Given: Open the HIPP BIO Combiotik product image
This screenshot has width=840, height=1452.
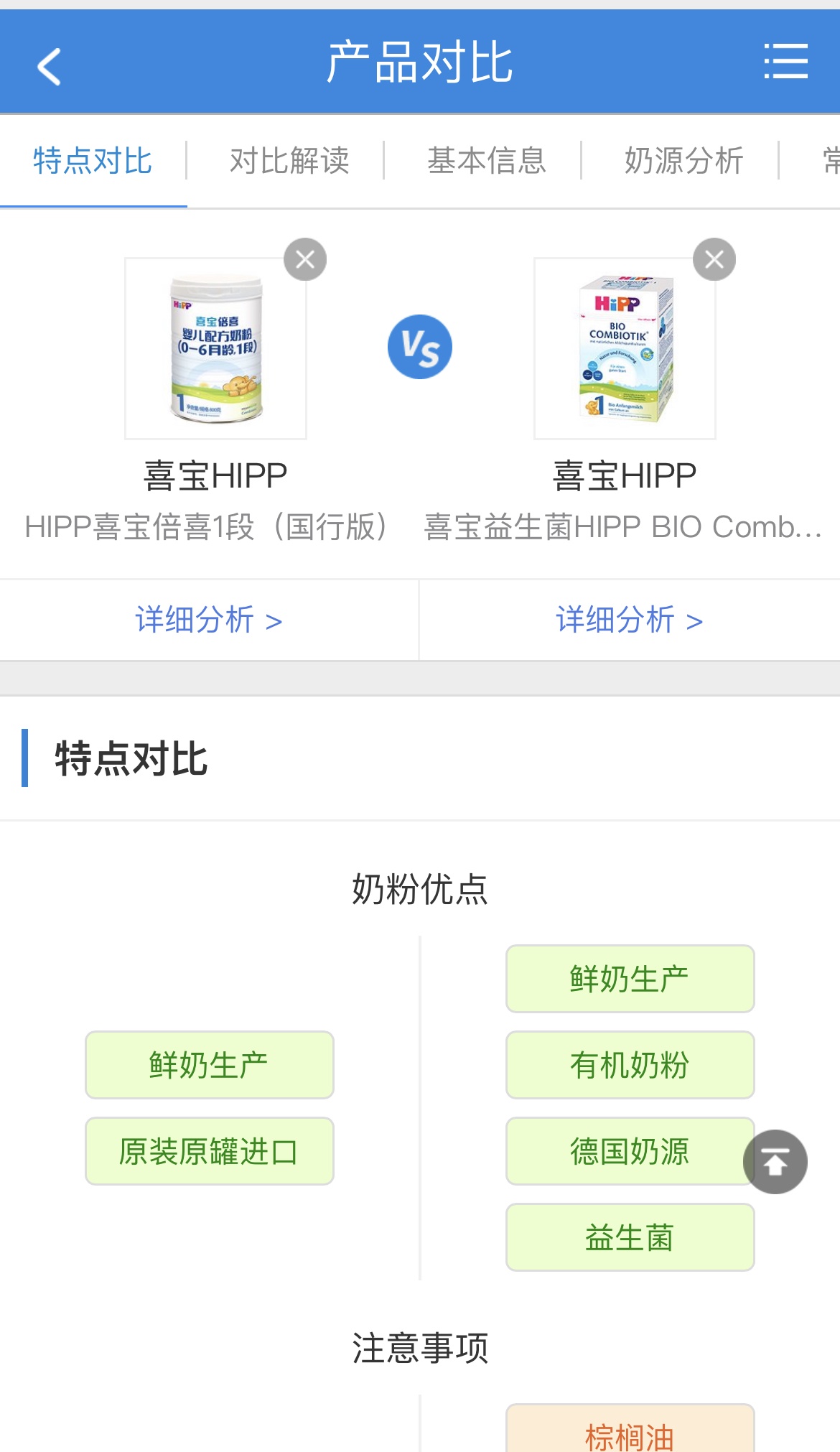Looking at the screenshot, I should 625,348.
